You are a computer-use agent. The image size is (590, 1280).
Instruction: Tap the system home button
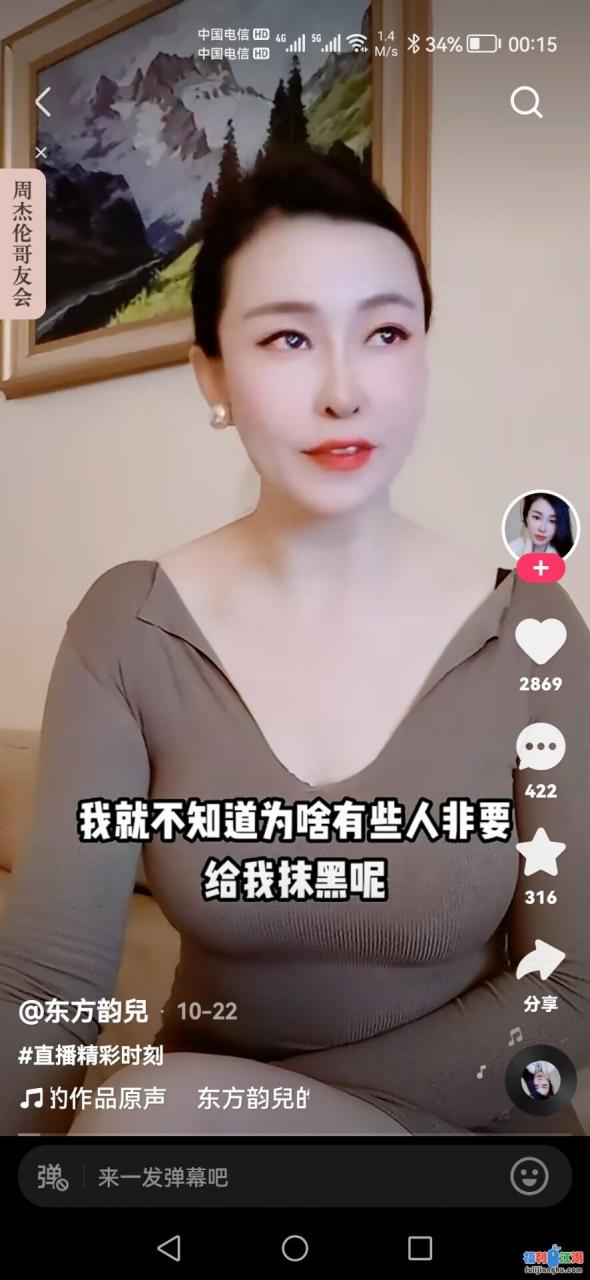pos(295,1247)
